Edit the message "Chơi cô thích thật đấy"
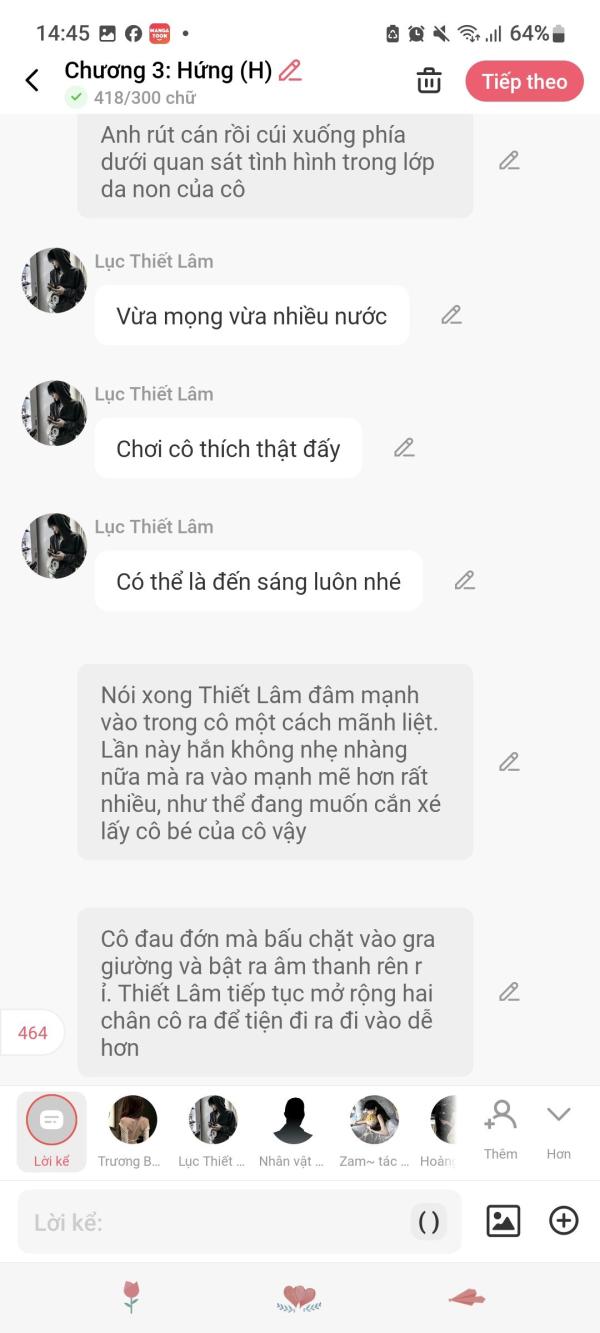600x1333 pixels. [404, 447]
